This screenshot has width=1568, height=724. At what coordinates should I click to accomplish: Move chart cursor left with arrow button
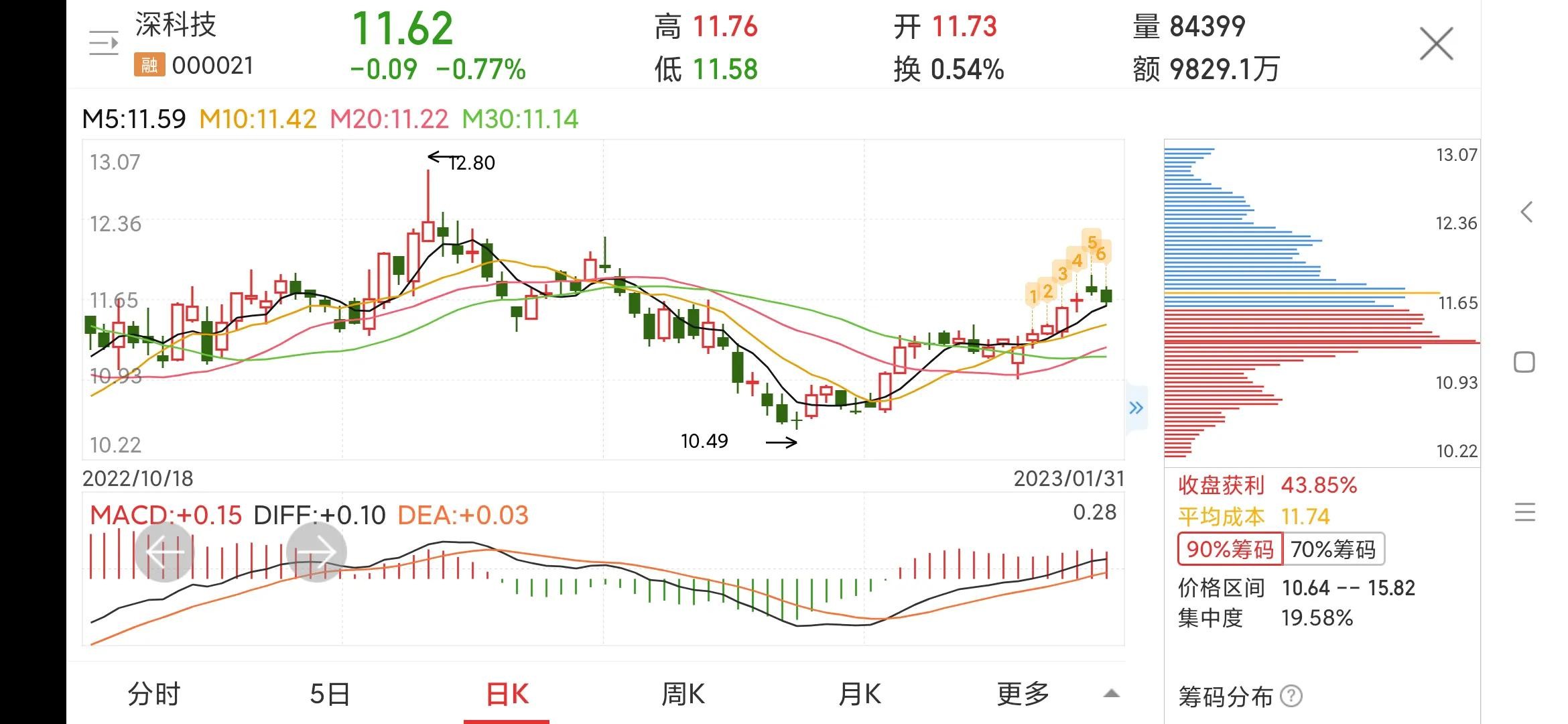[x=164, y=552]
